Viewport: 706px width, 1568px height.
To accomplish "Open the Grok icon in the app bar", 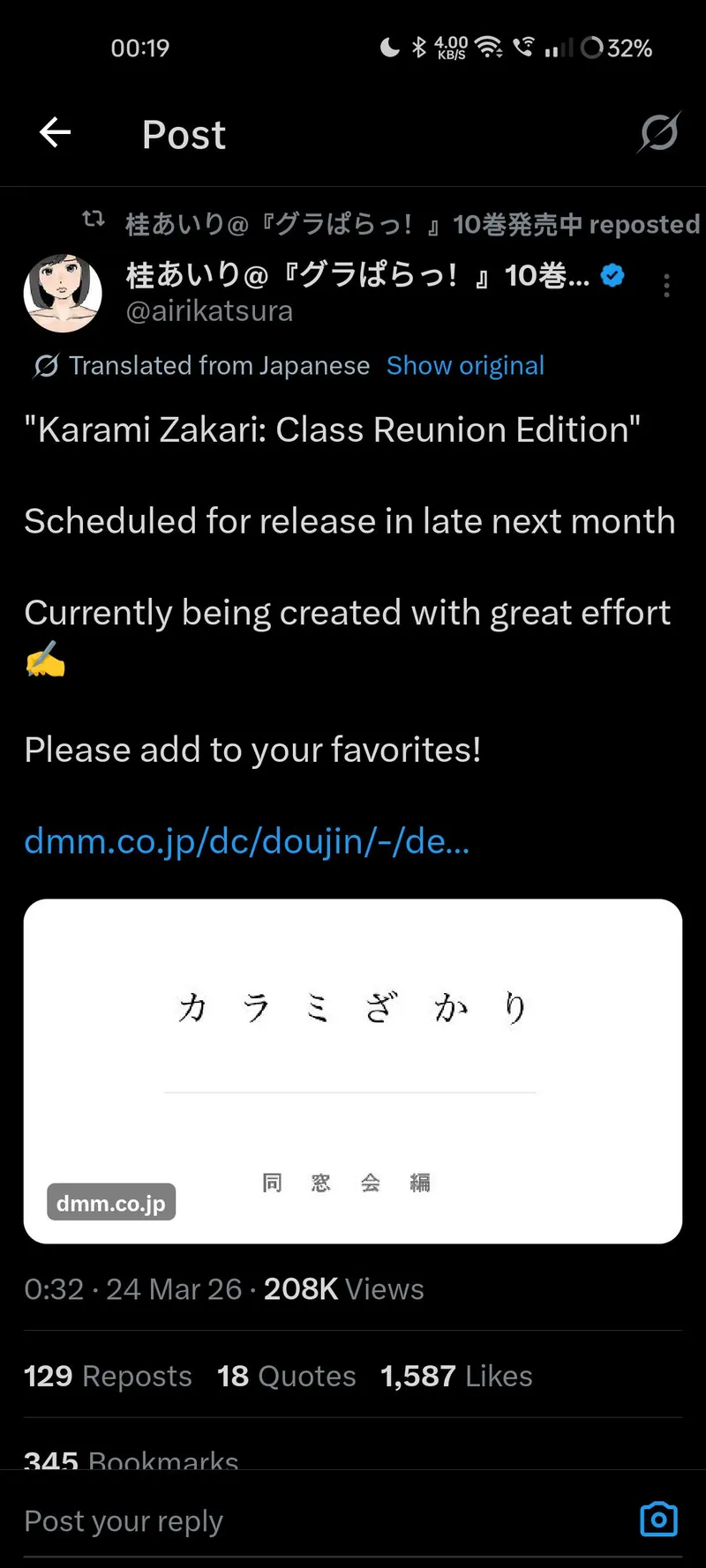I will coord(659,133).
